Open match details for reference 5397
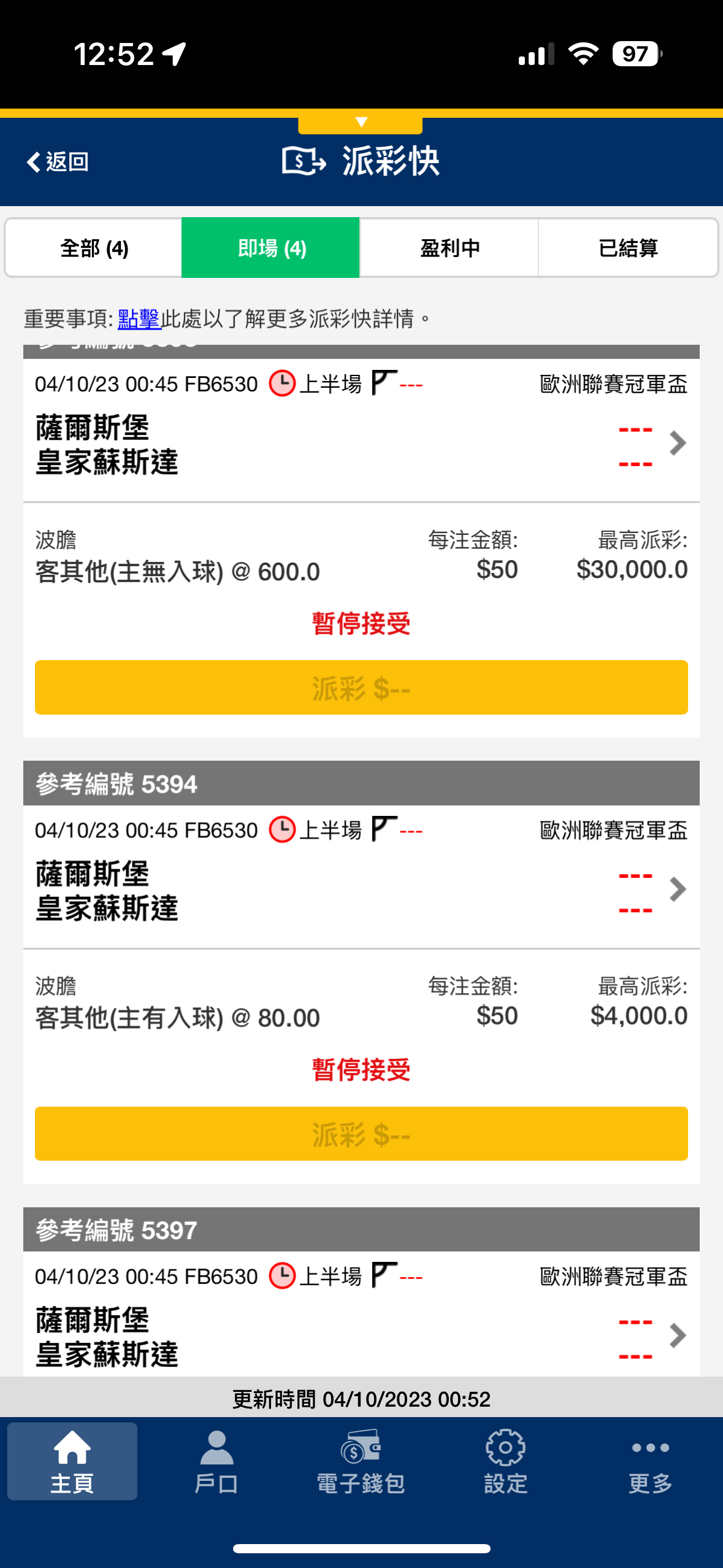This screenshot has width=723, height=1568. (677, 1335)
